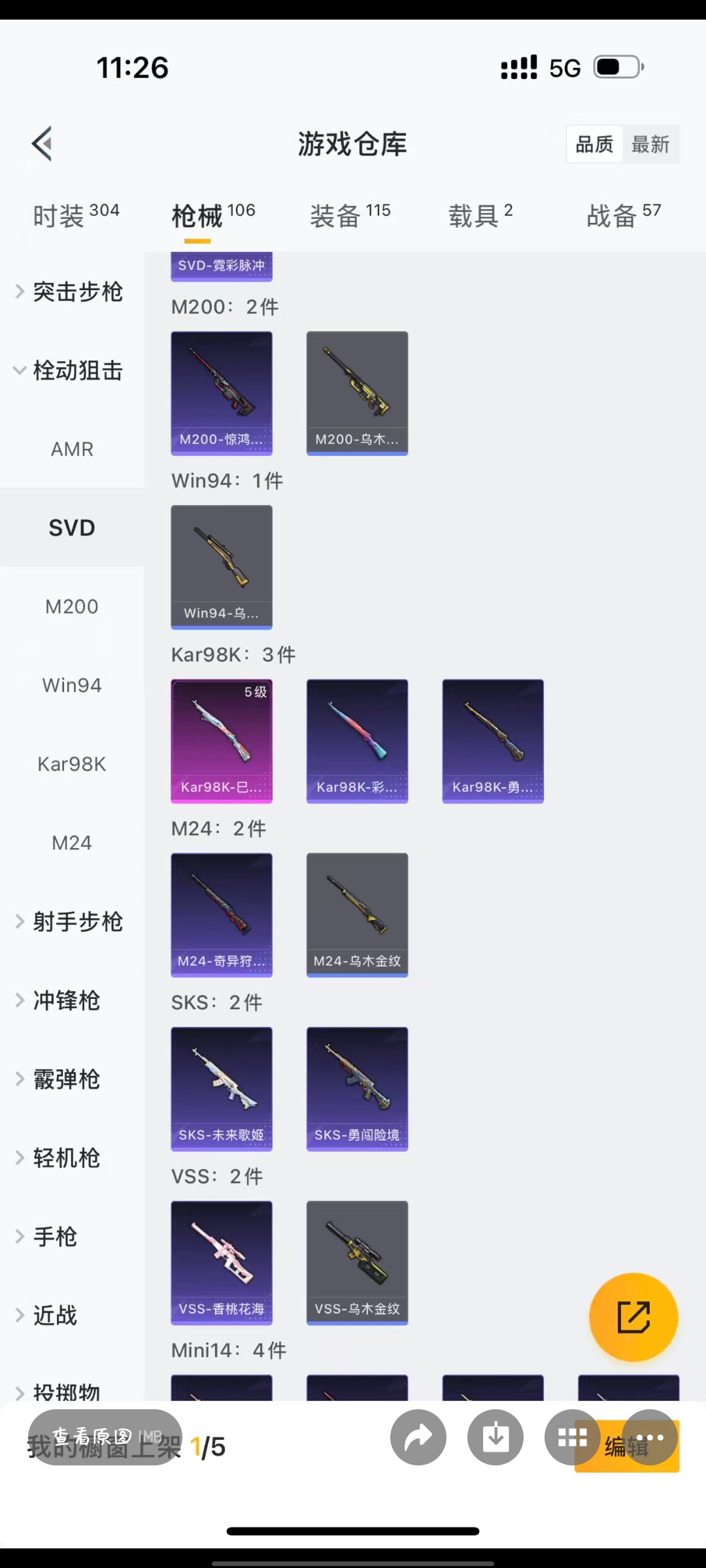This screenshot has height=1568, width=706.
Task: Open the M200-惊鸿 skin tile
Action: pyautogui.click(x=222, y=393)
